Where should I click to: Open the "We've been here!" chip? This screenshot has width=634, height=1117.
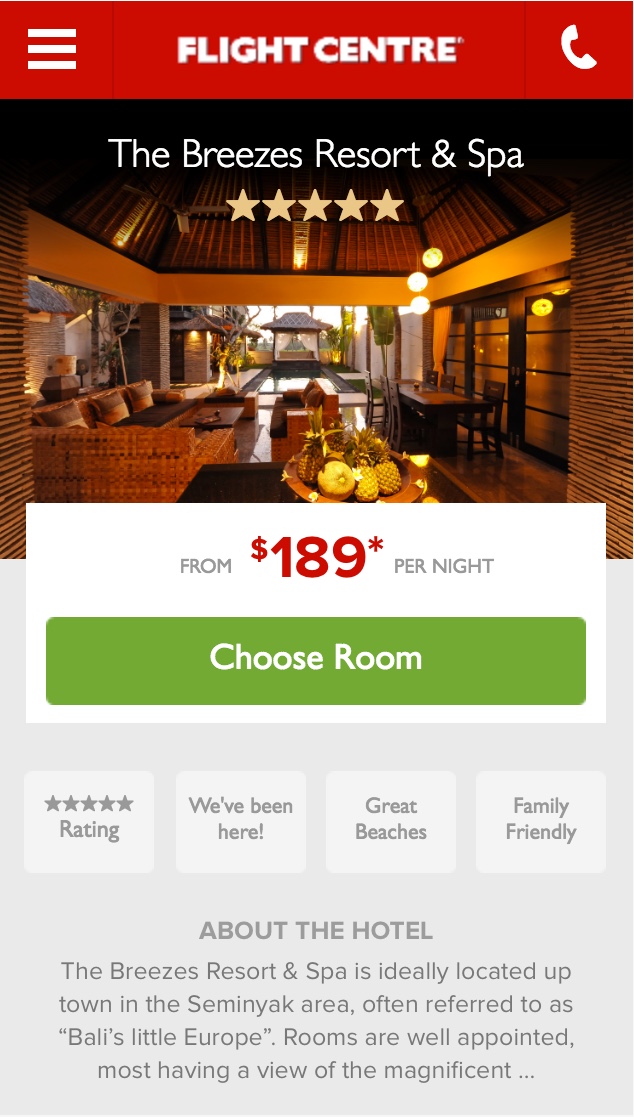click(240, 821)
